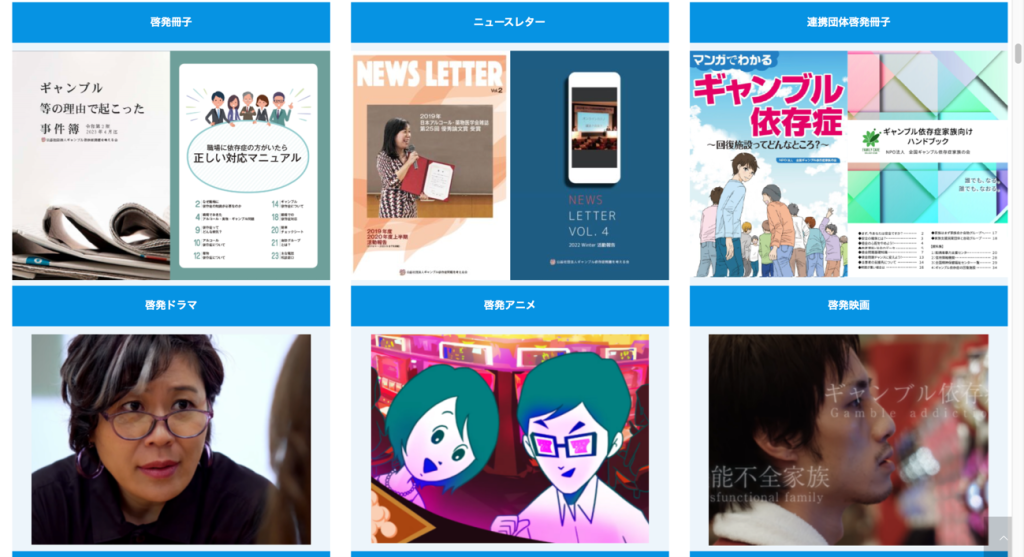The height and width of the screenshot is (557, 1024).
Task: Open the 機能不全家族 movie thumbnail
Action: [848, 438]
